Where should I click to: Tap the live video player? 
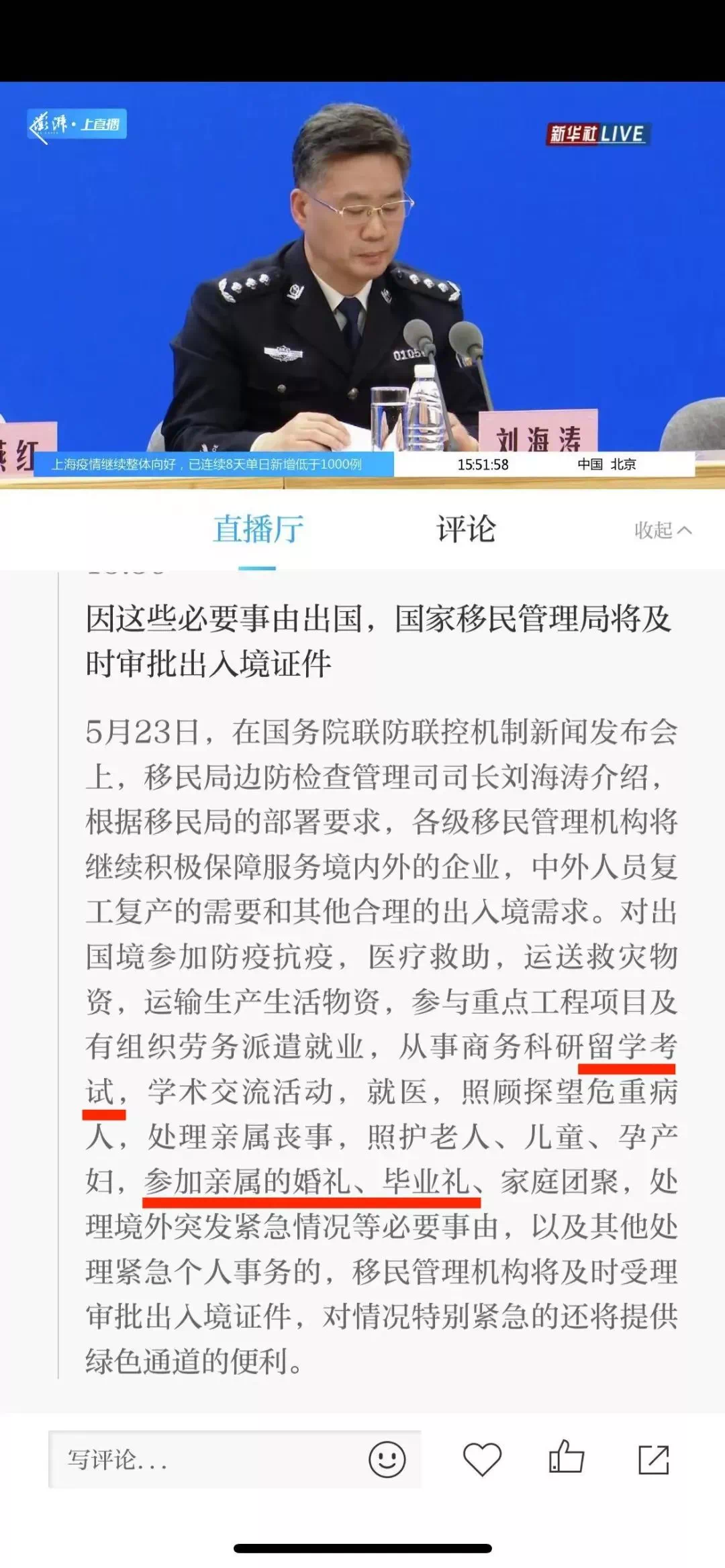click(x=362, y=282)
